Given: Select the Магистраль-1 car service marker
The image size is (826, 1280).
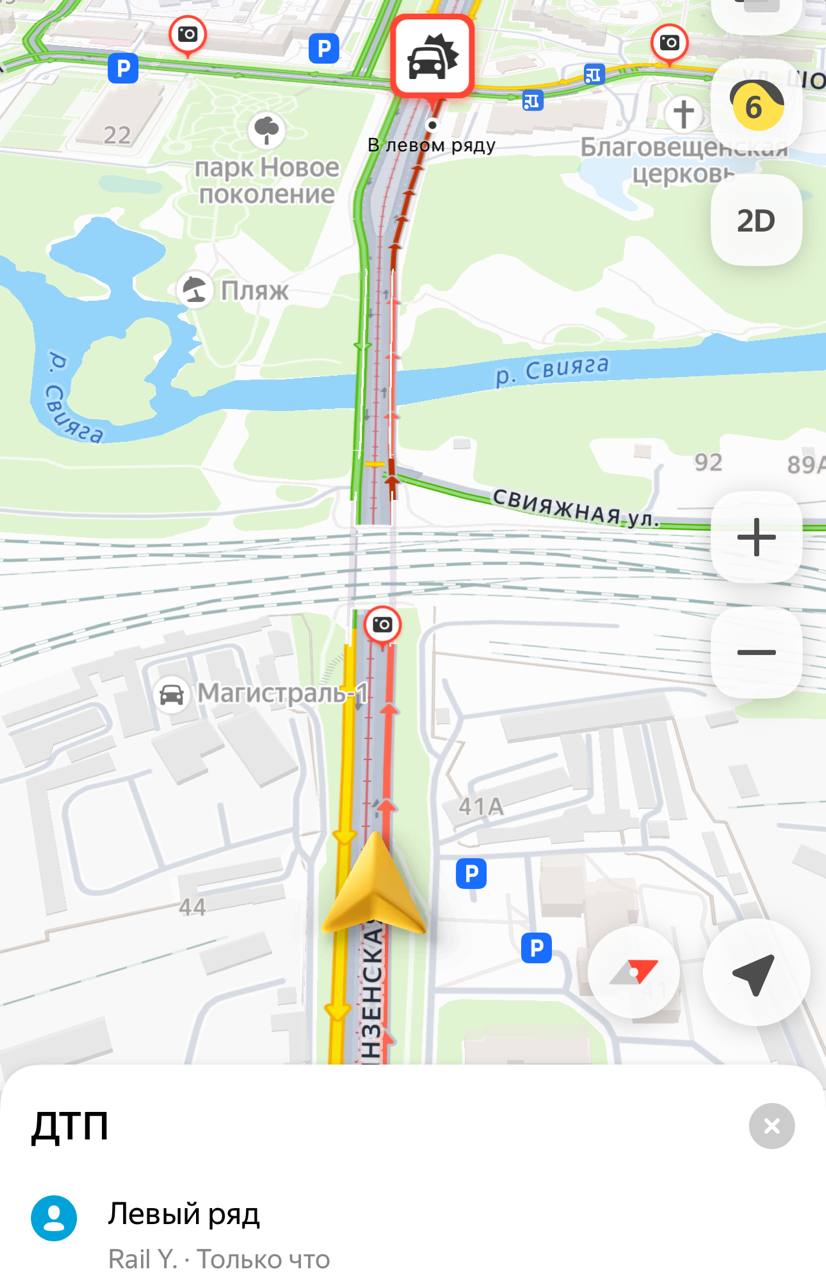Looking at the screenshot, I should click(x=172, y=694).
